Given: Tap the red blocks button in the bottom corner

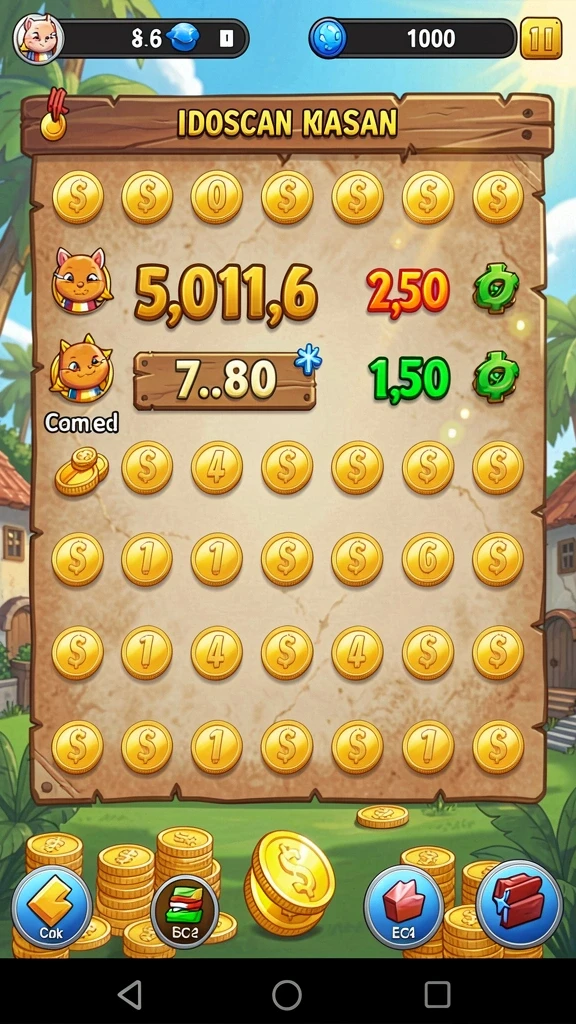Looking at the screenshot, I should coord(519,904).
